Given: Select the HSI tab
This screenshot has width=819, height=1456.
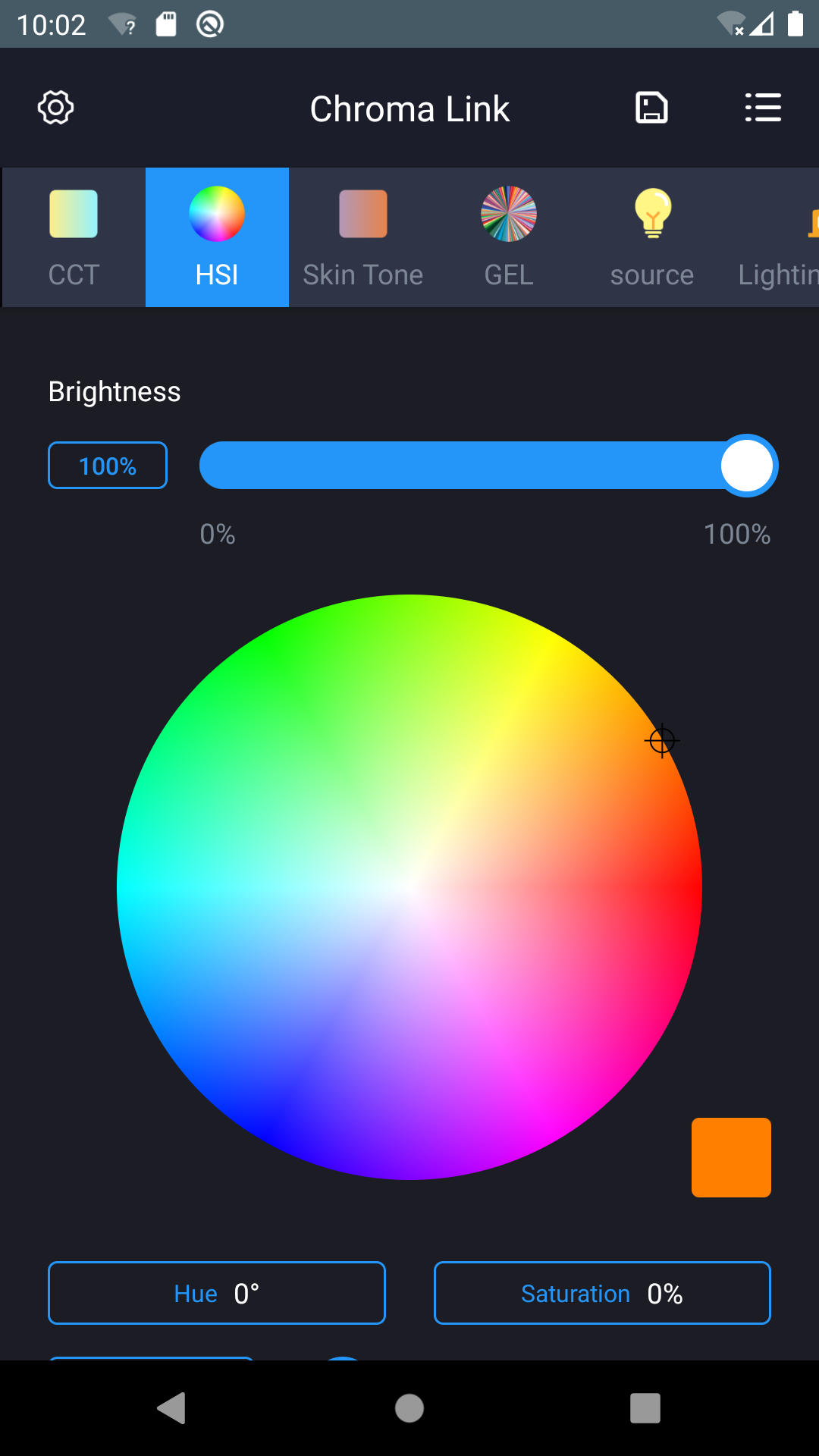Looking at the screenshot, I should pos(217,237).
